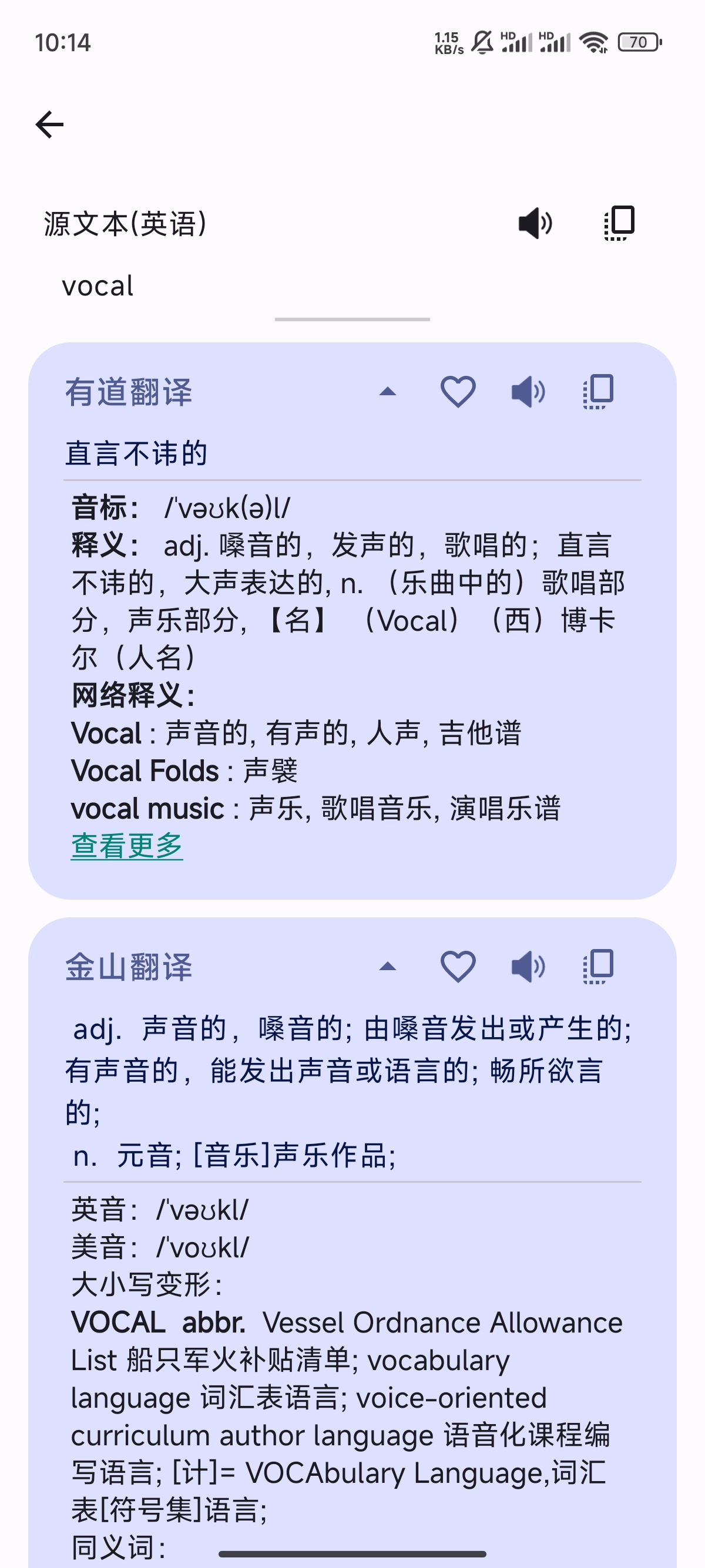
Task: Copy the 金山翻译 translation result
Action: [x=598, y=966]
